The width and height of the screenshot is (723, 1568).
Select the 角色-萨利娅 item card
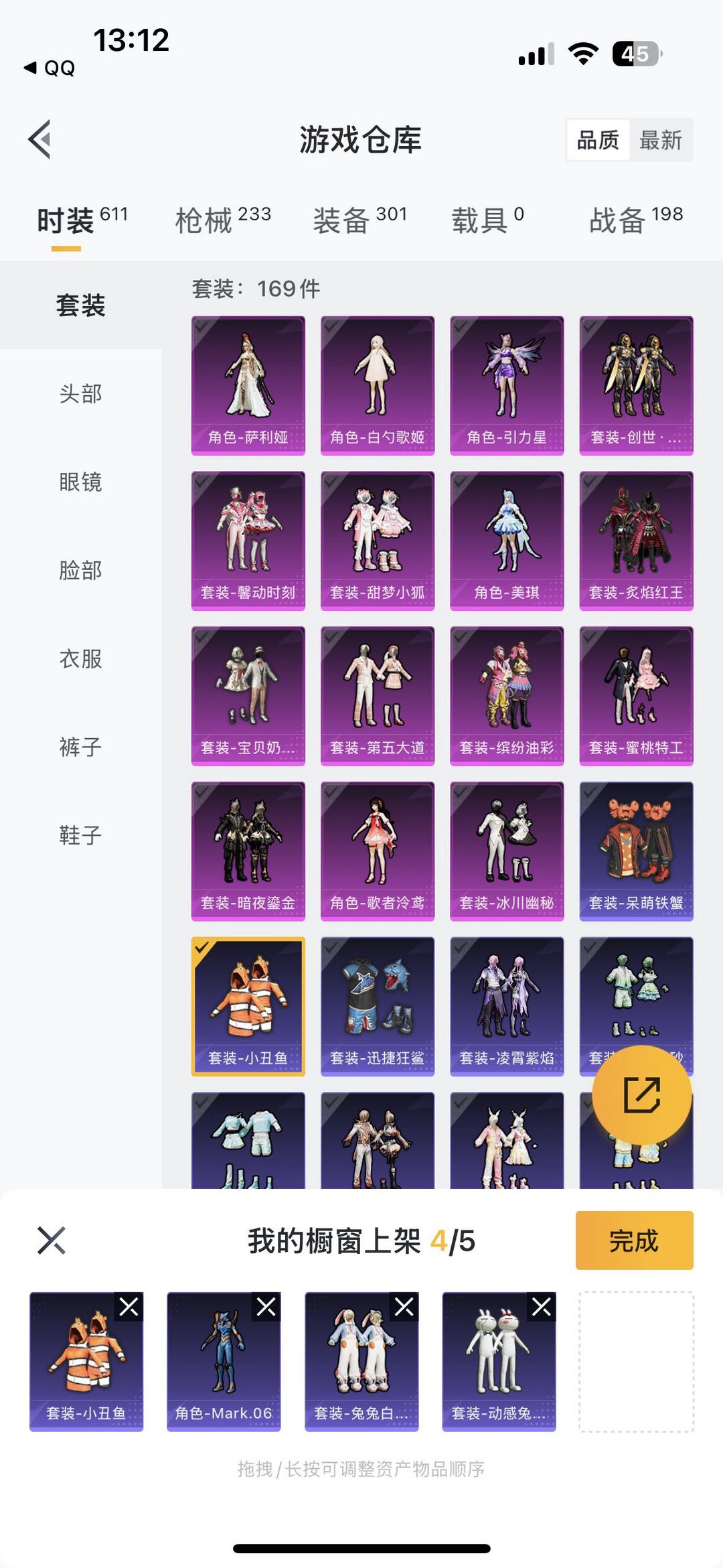248,386
